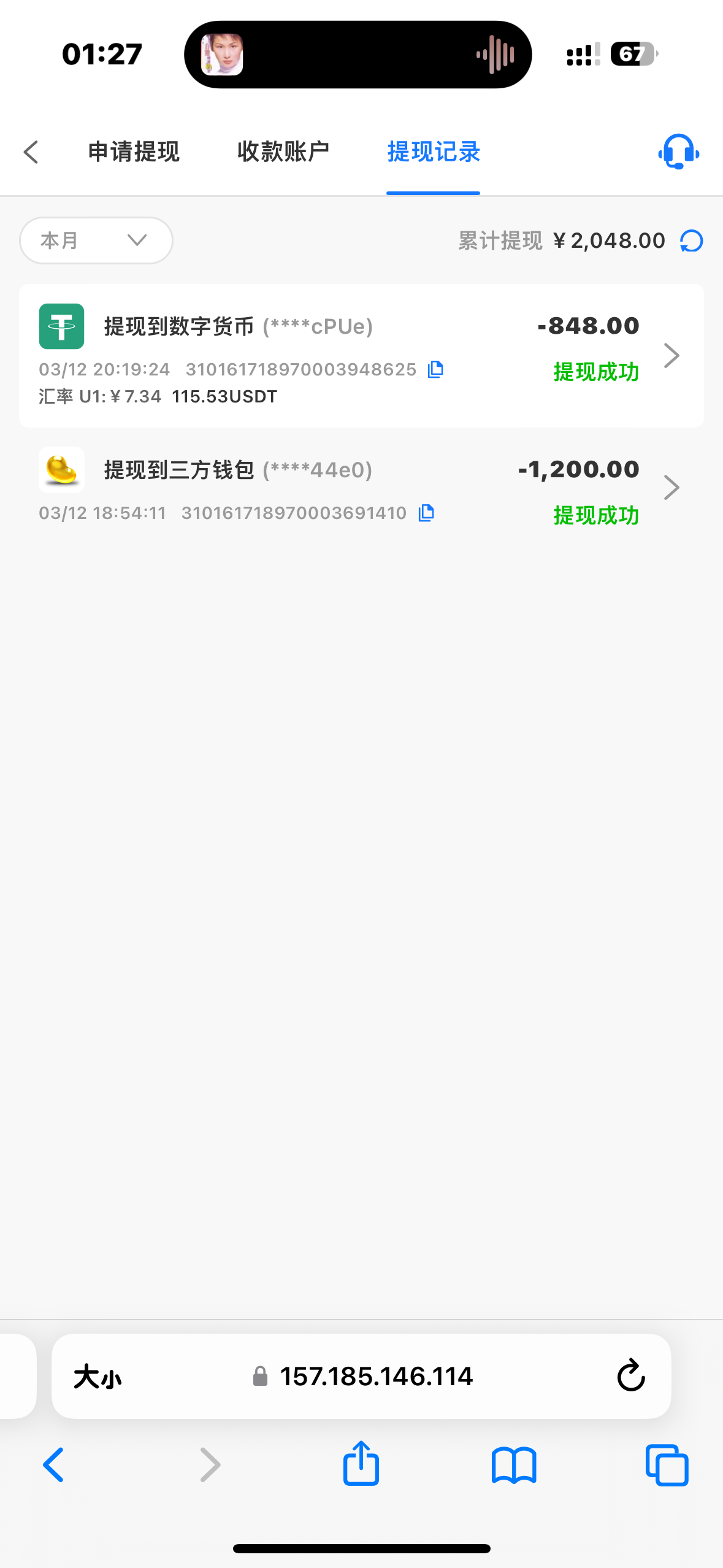Image resolution: width=723 pixels, height=1568 pixels.
Task: Show all open browser tabs
Action: (x=667, y=1465)
